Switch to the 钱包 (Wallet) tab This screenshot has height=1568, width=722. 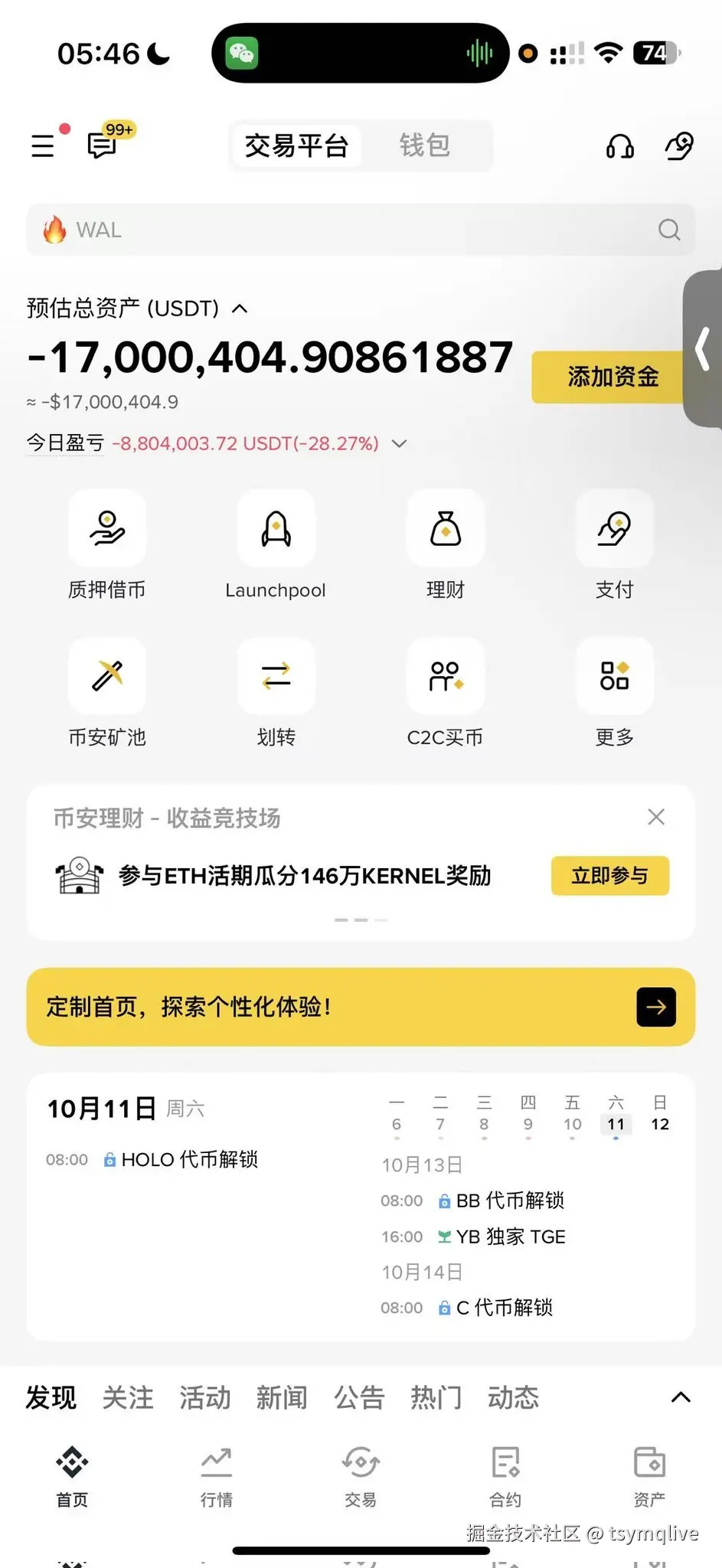tap(424, 145)
